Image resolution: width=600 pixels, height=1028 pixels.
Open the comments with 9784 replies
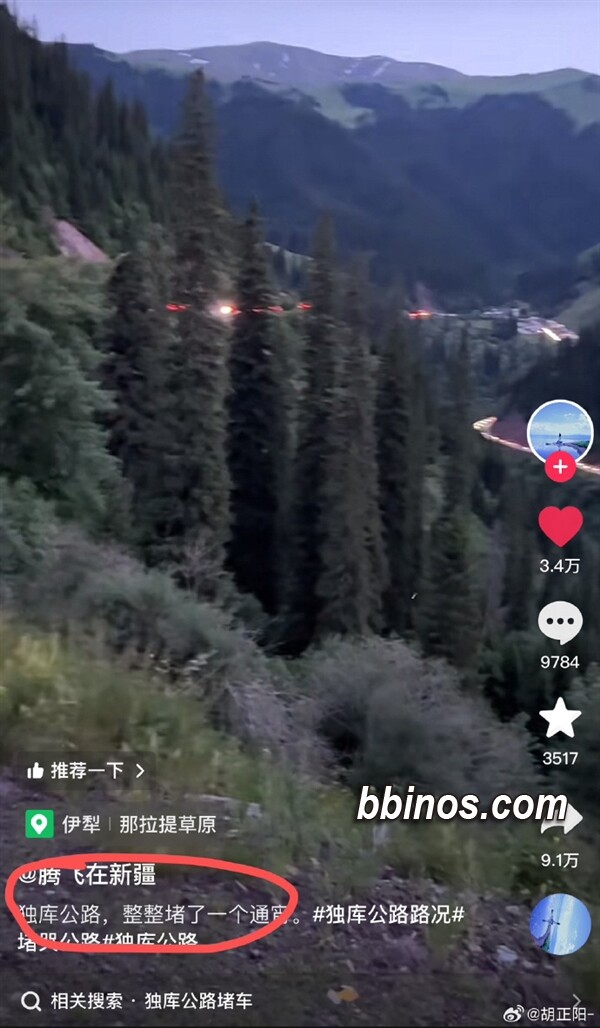tap(560, 622)
